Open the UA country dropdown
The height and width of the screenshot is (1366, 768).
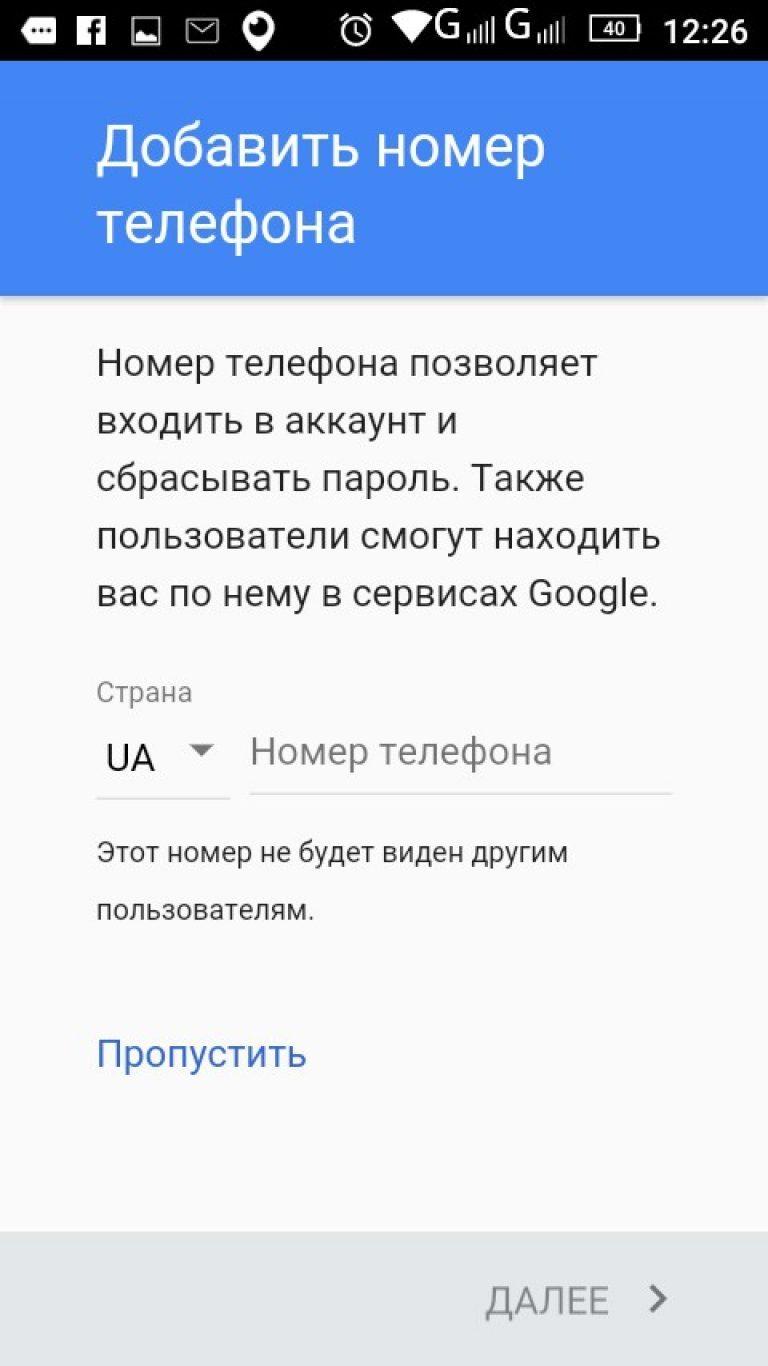point(162,756)
